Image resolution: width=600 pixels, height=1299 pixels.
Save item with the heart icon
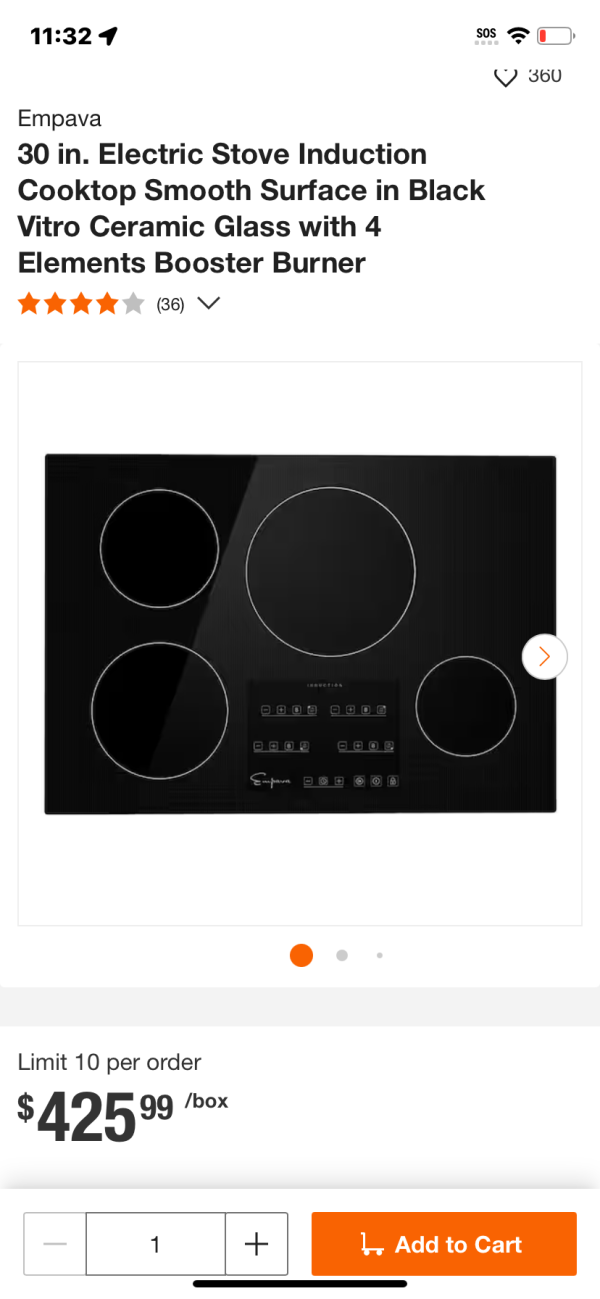506,77
